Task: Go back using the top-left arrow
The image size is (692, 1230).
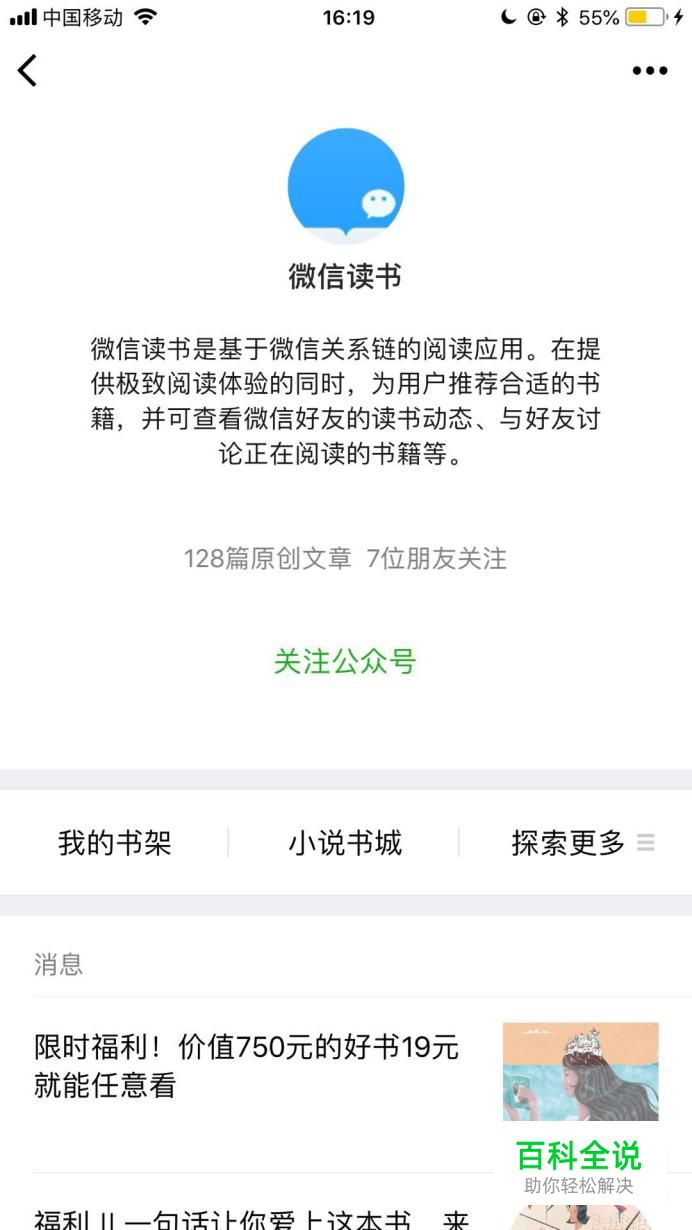Action: pyautogui.click(x=27, y=70)
